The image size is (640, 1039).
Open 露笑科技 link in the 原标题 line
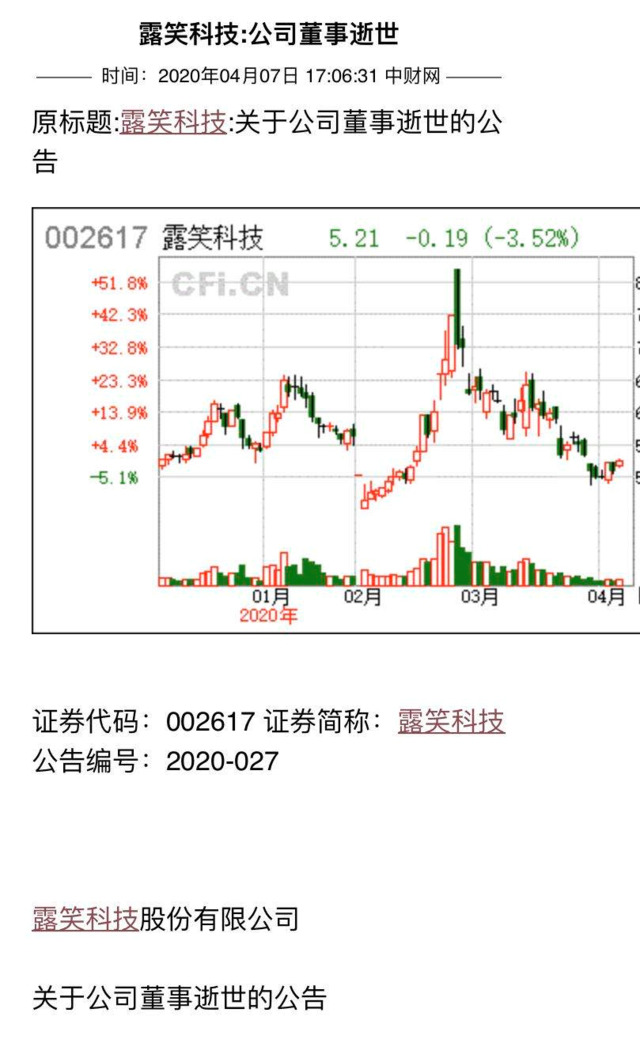click(x=174, y=123)
